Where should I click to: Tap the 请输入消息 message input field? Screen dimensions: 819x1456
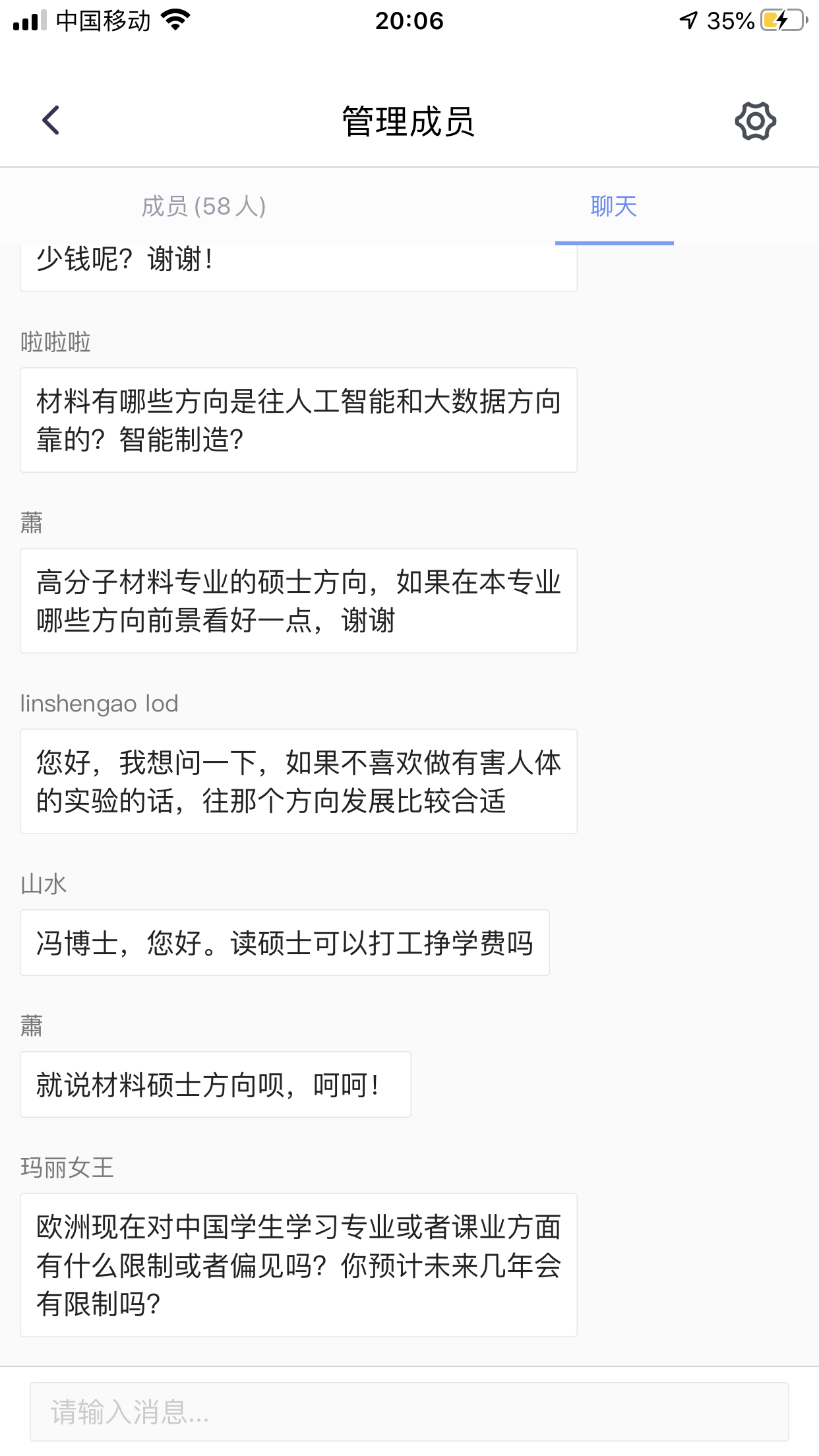409,1412
